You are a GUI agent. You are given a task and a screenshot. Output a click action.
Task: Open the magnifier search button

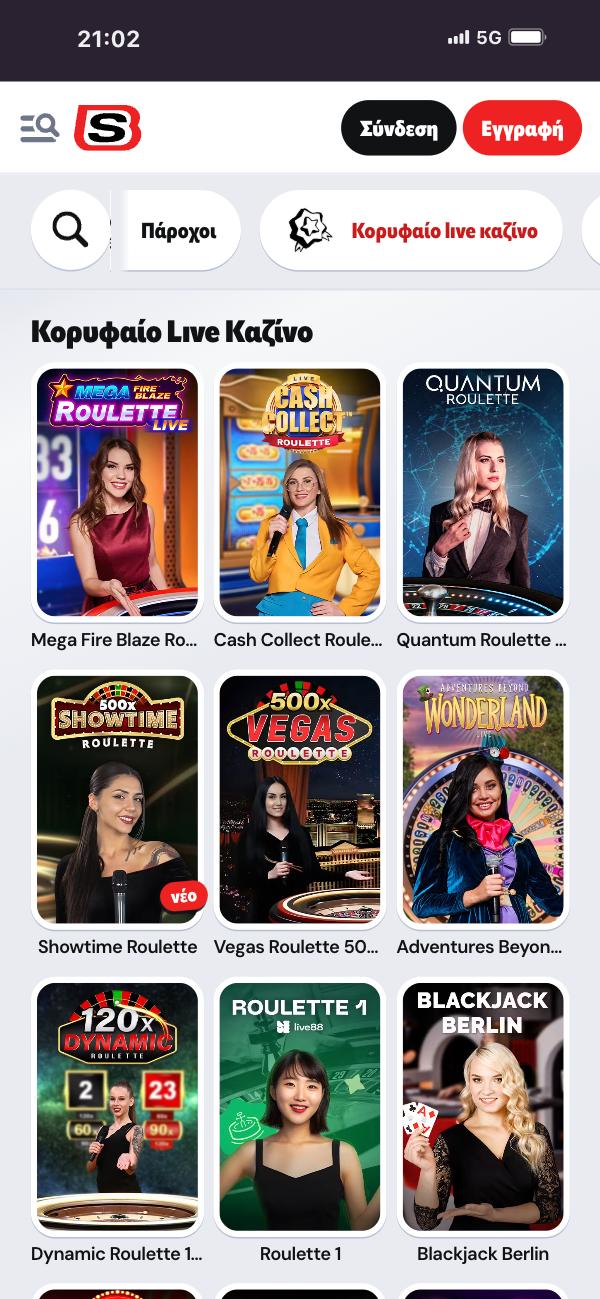click(70, 230)
